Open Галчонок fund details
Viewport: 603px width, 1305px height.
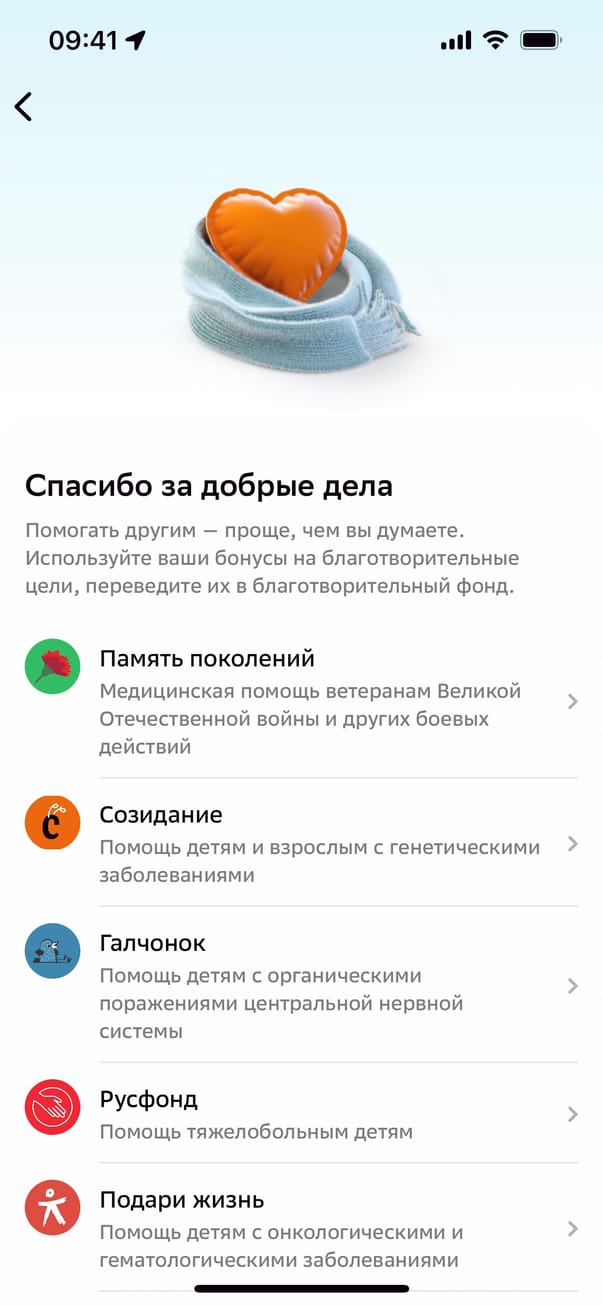(x=300, y=986)
